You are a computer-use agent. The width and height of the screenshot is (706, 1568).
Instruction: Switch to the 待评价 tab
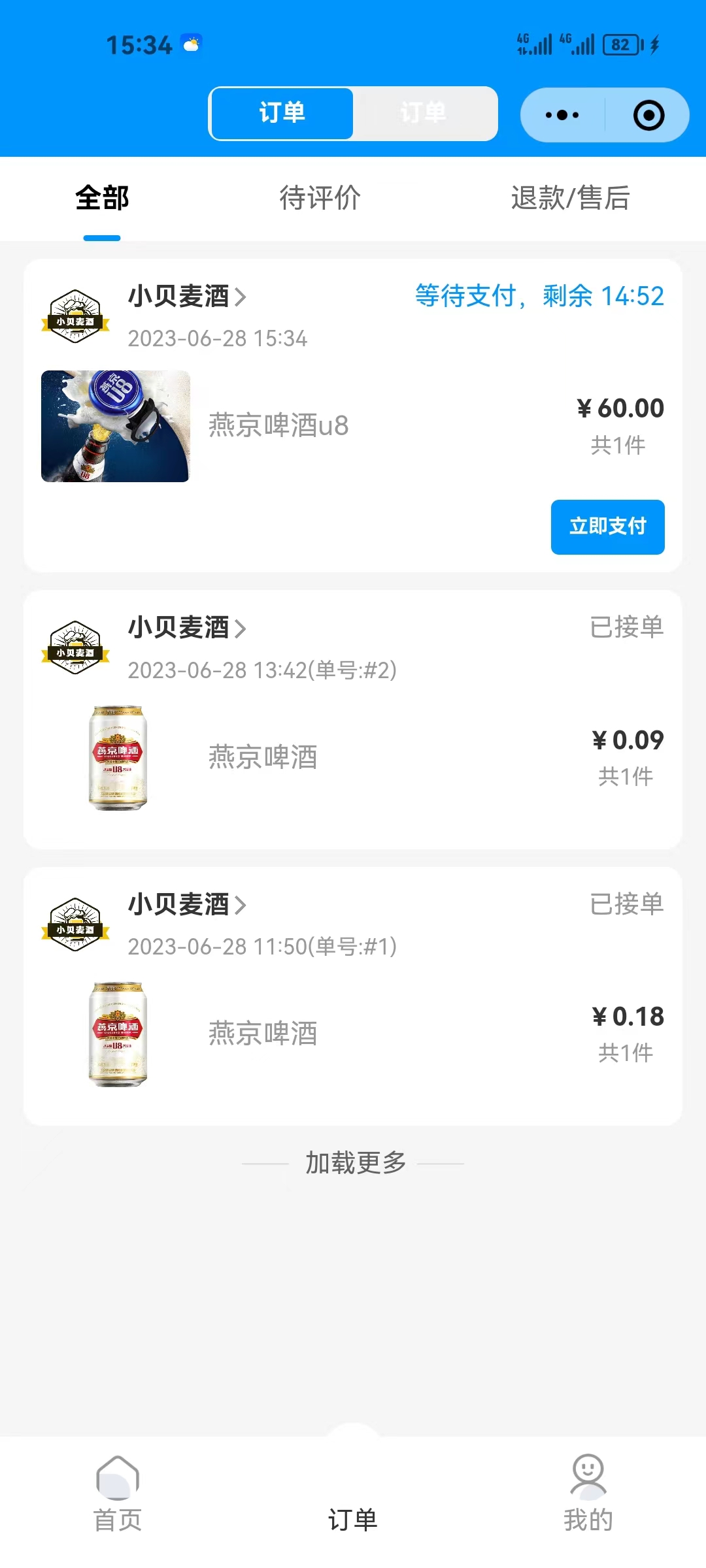point(320,198)
